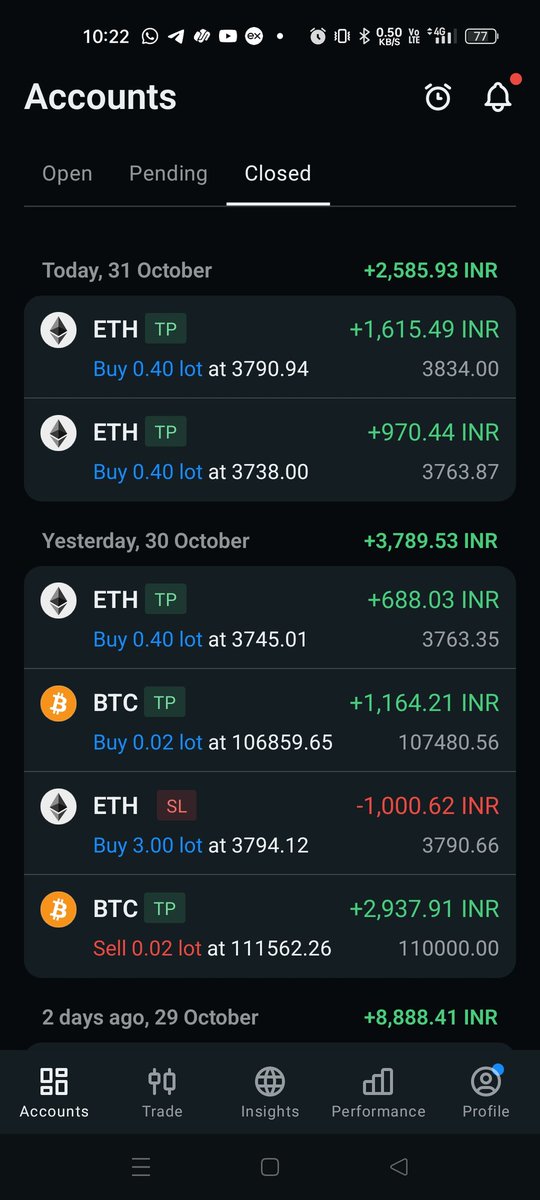Open BTC sell trade with +2,937.91 INR
The width and height of the screenshot is (540, 1200).
point(270,926)
